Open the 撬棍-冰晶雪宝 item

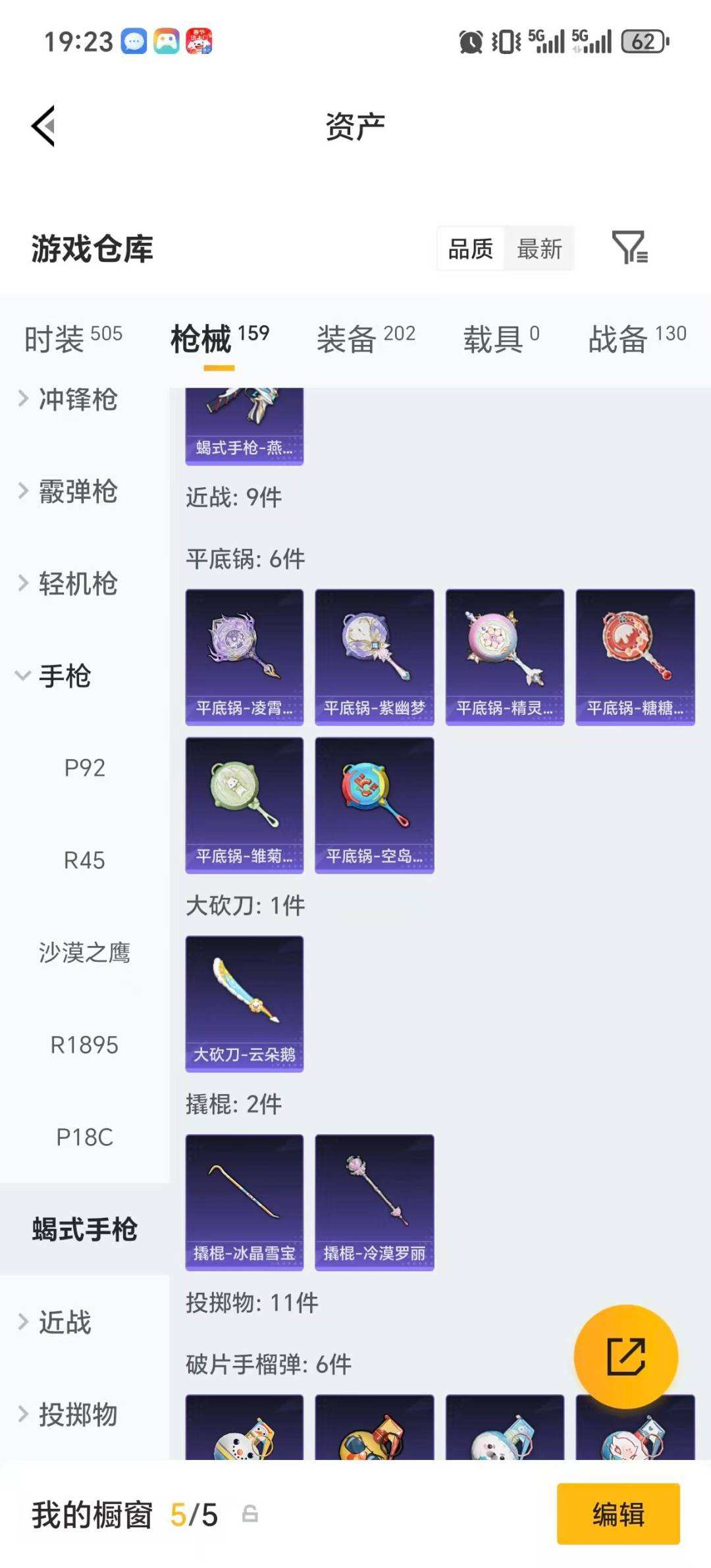coord(244,1202)
